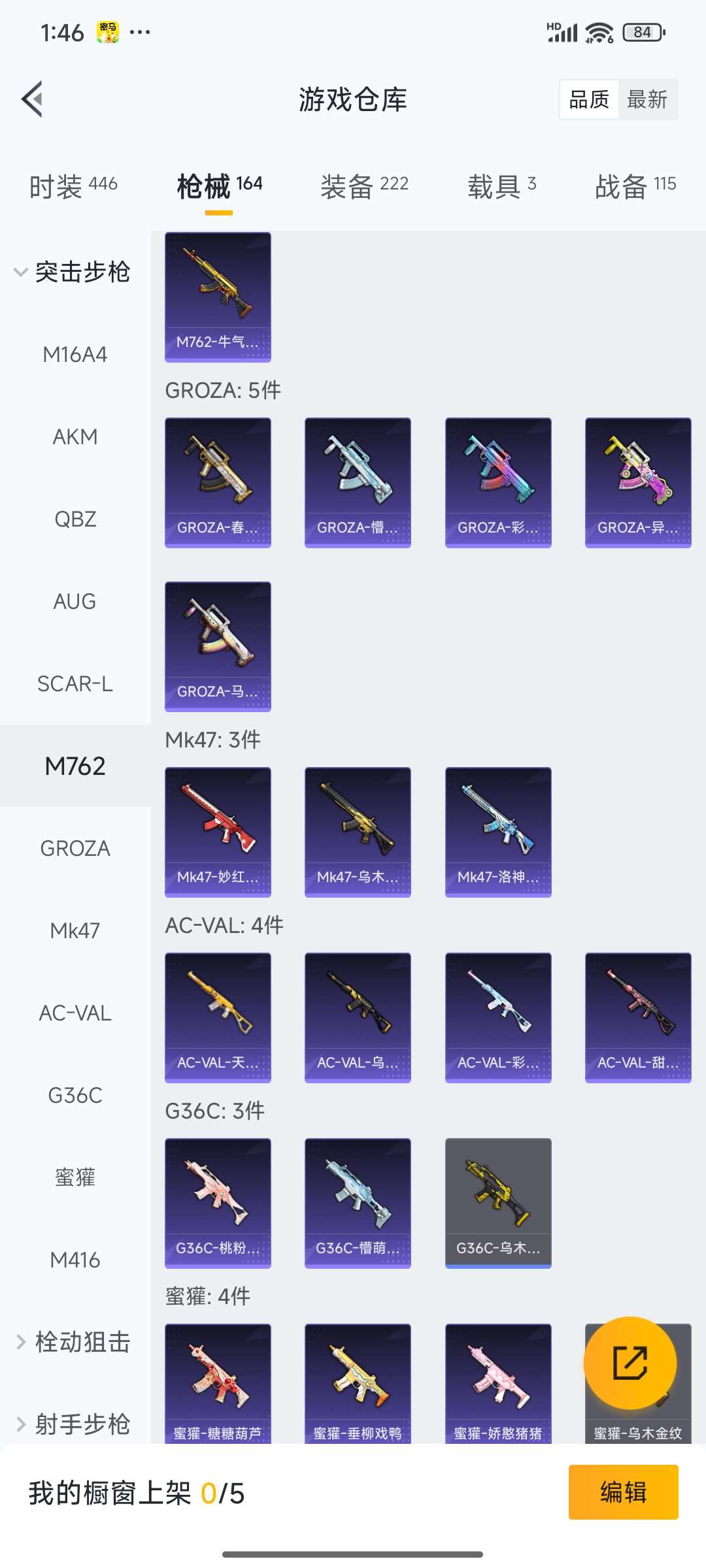Viewport: 706px width, 1568px height.
Task: Select AKM in the side list
Action: tap(75, 436)
